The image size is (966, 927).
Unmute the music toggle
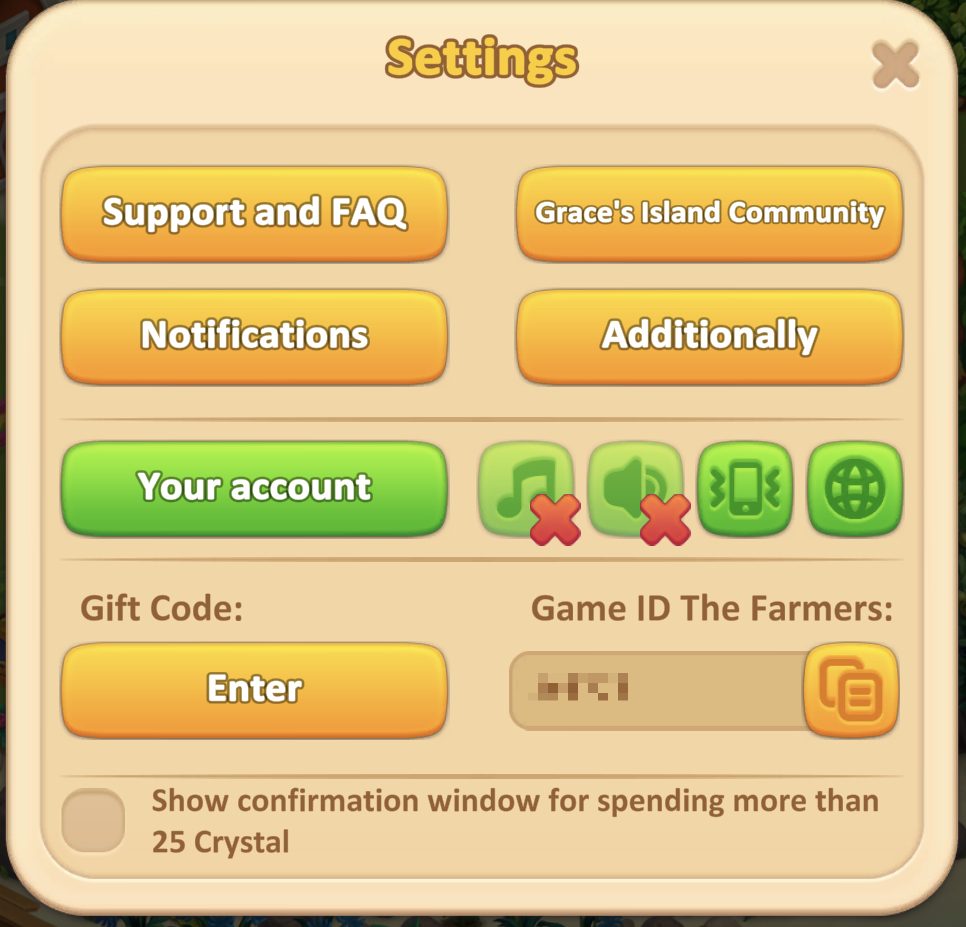tap(527, 489)
